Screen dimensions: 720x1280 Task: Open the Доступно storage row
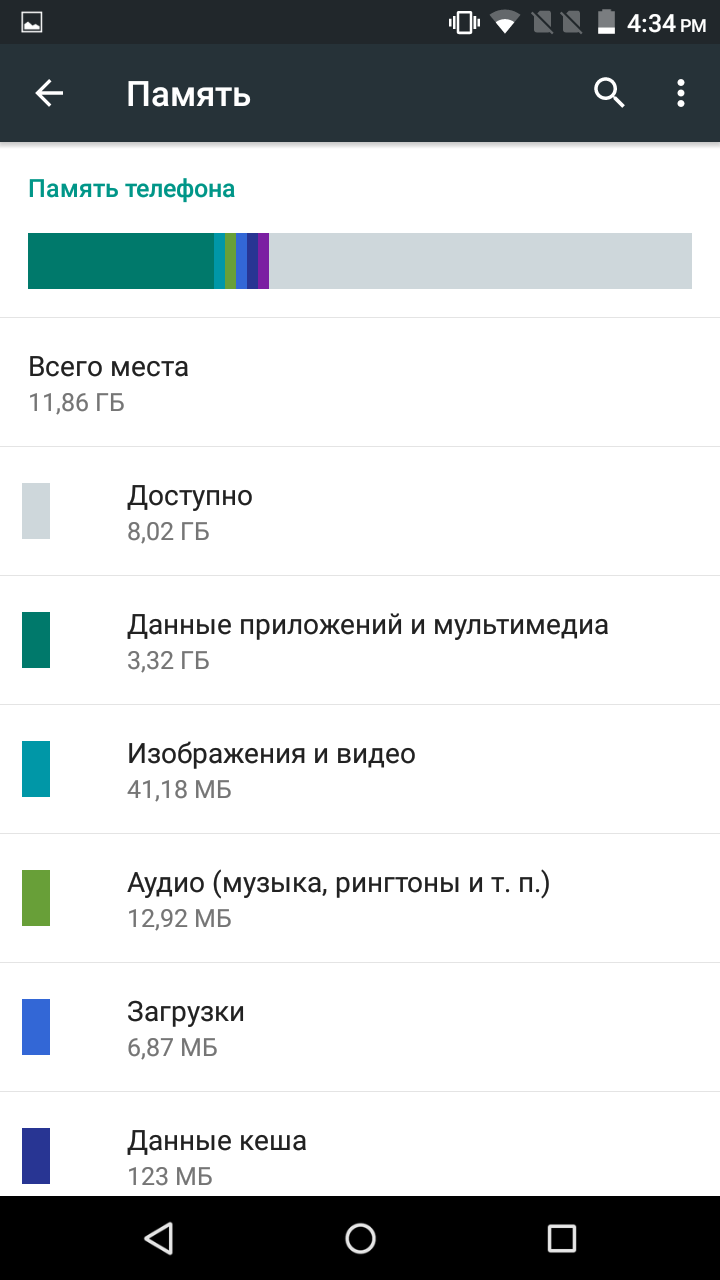(360, 511)
